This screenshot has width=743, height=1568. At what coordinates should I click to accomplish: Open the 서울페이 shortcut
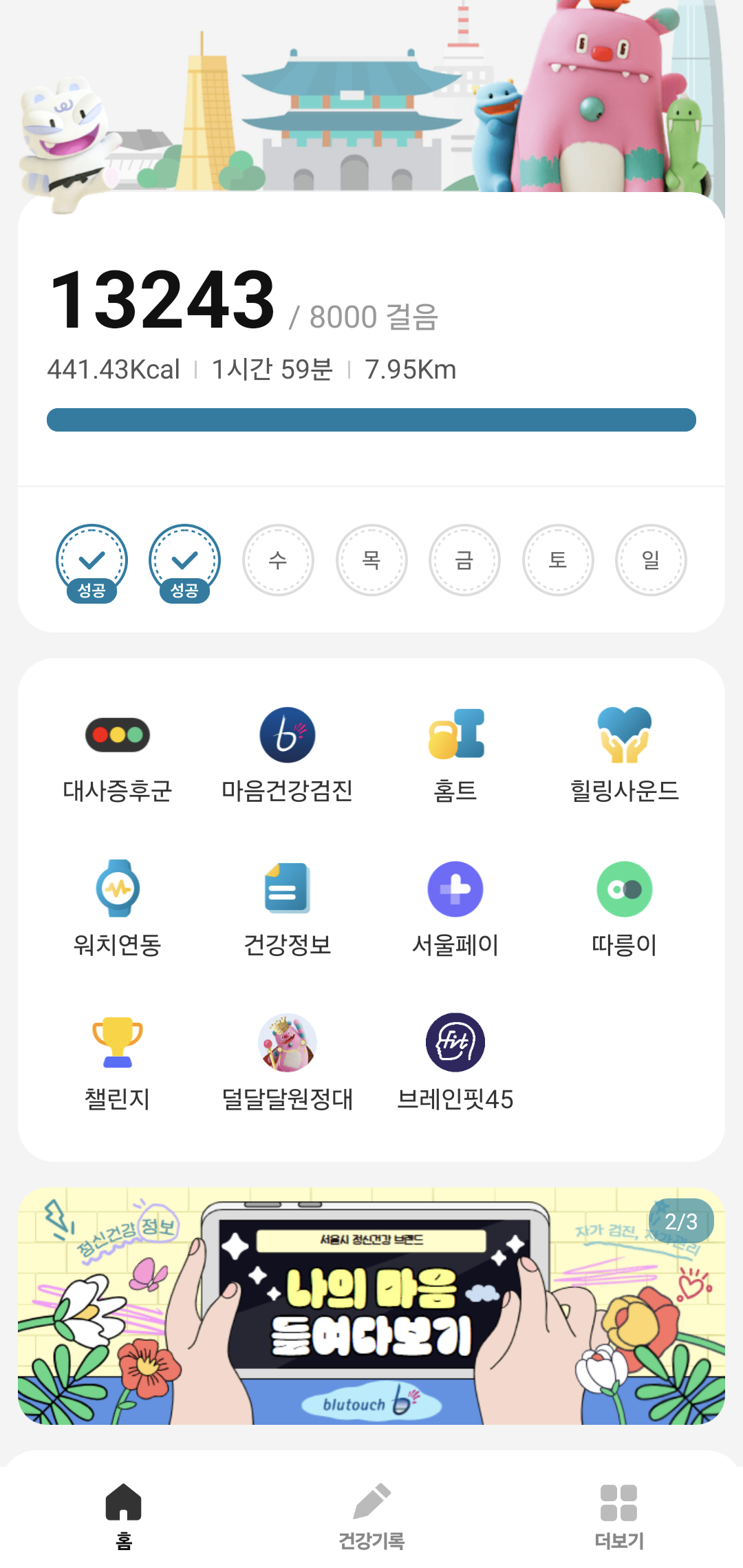click(455, 909)
